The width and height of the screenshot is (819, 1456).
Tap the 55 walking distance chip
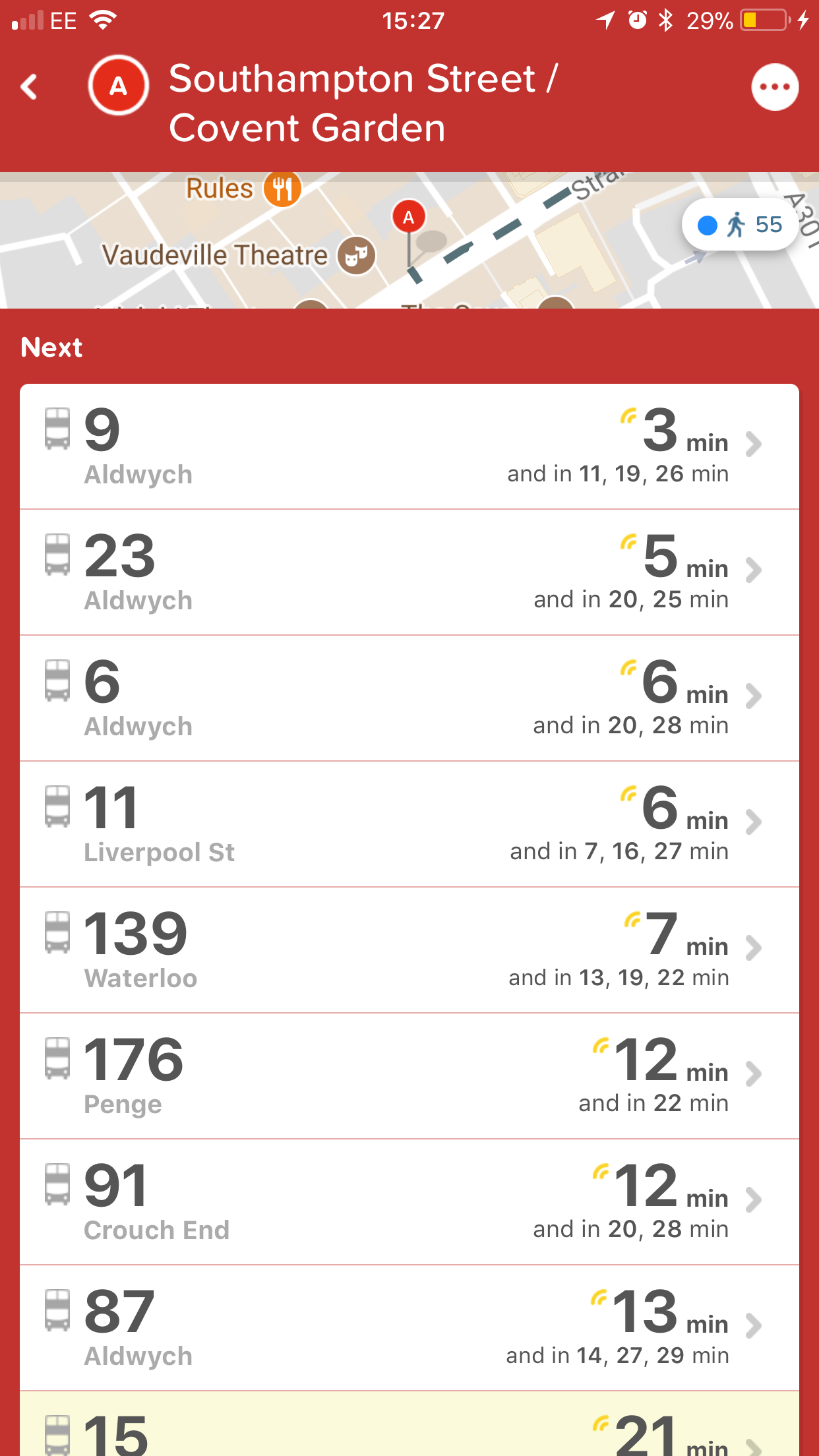coord(740,225)
